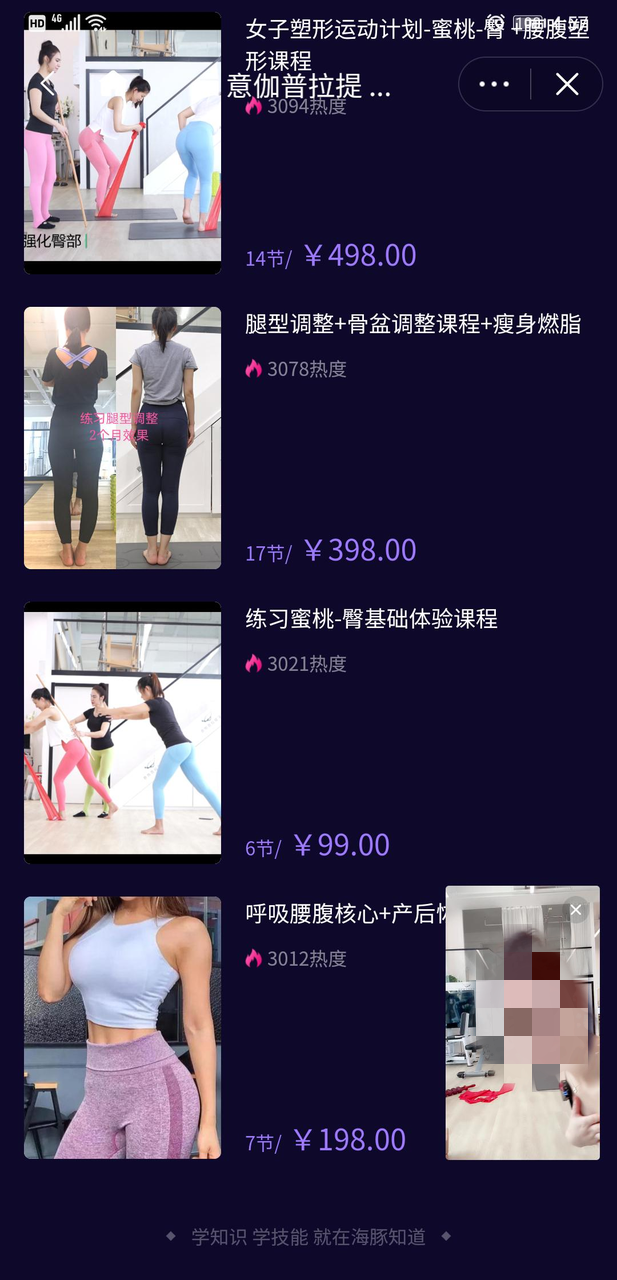Expand the floating video preview
Screen dimensions: 617x1280
tap(522, 1040)
